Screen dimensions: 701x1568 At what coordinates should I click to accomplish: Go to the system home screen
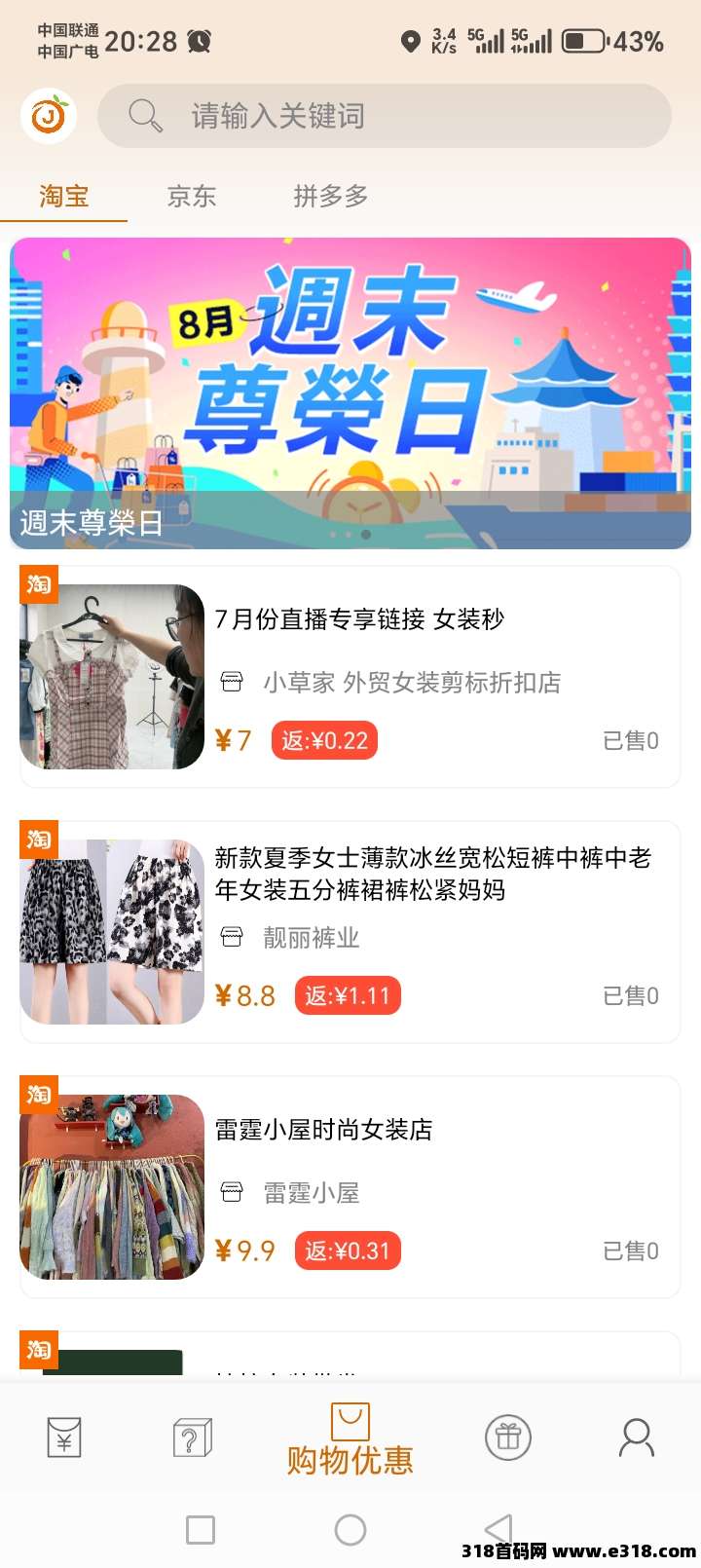(x=350, y=1530)
